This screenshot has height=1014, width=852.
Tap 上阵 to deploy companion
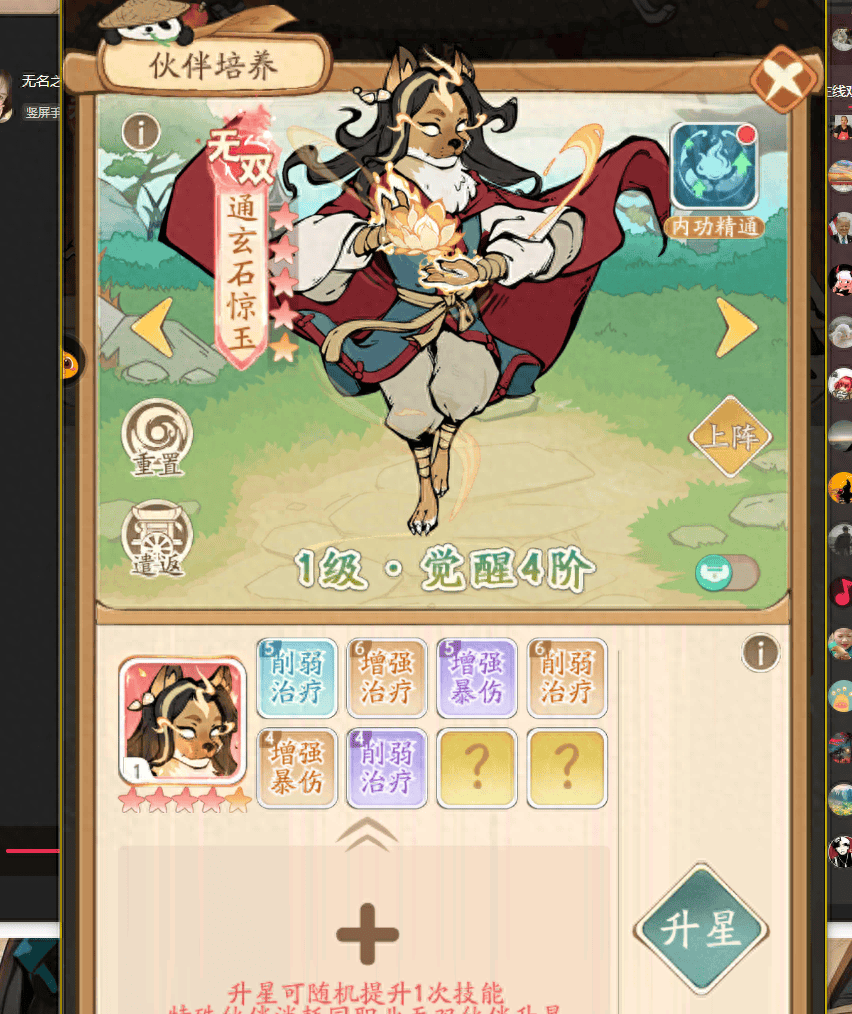tap(732, 437)
